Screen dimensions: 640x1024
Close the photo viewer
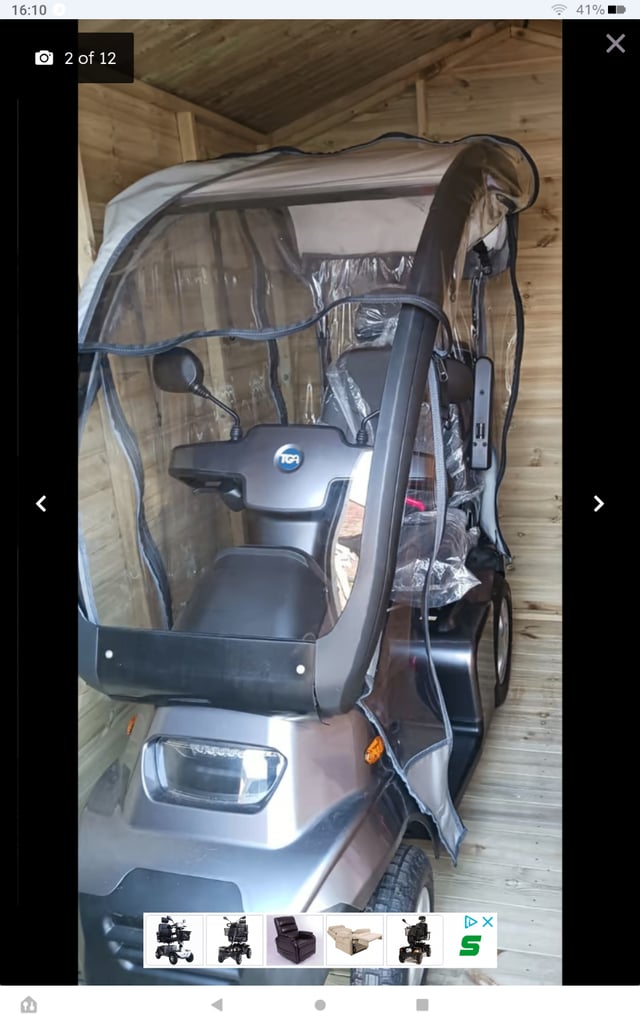pos(615,44)
